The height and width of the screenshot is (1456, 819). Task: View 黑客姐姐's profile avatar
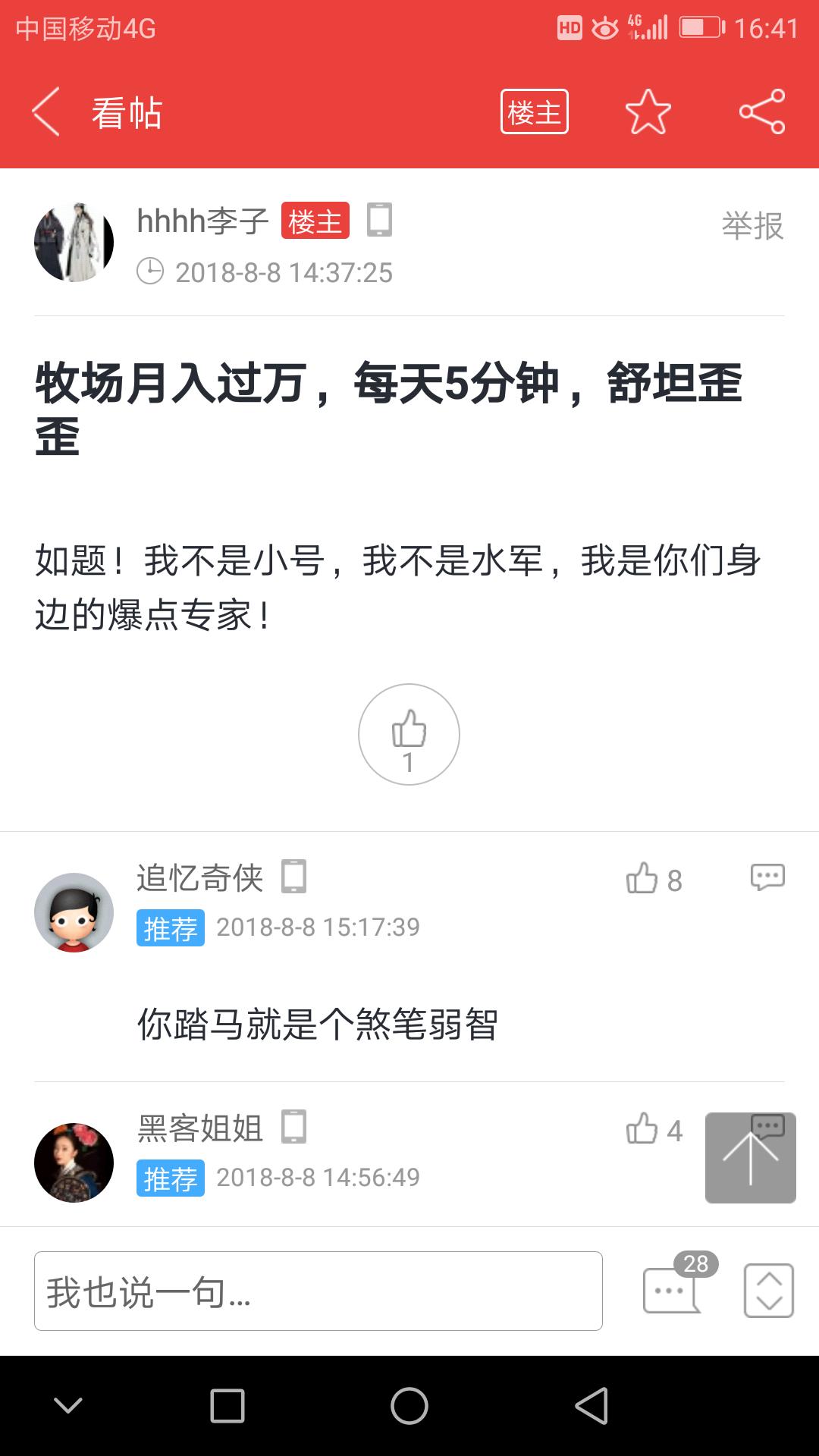(74, 1163)
